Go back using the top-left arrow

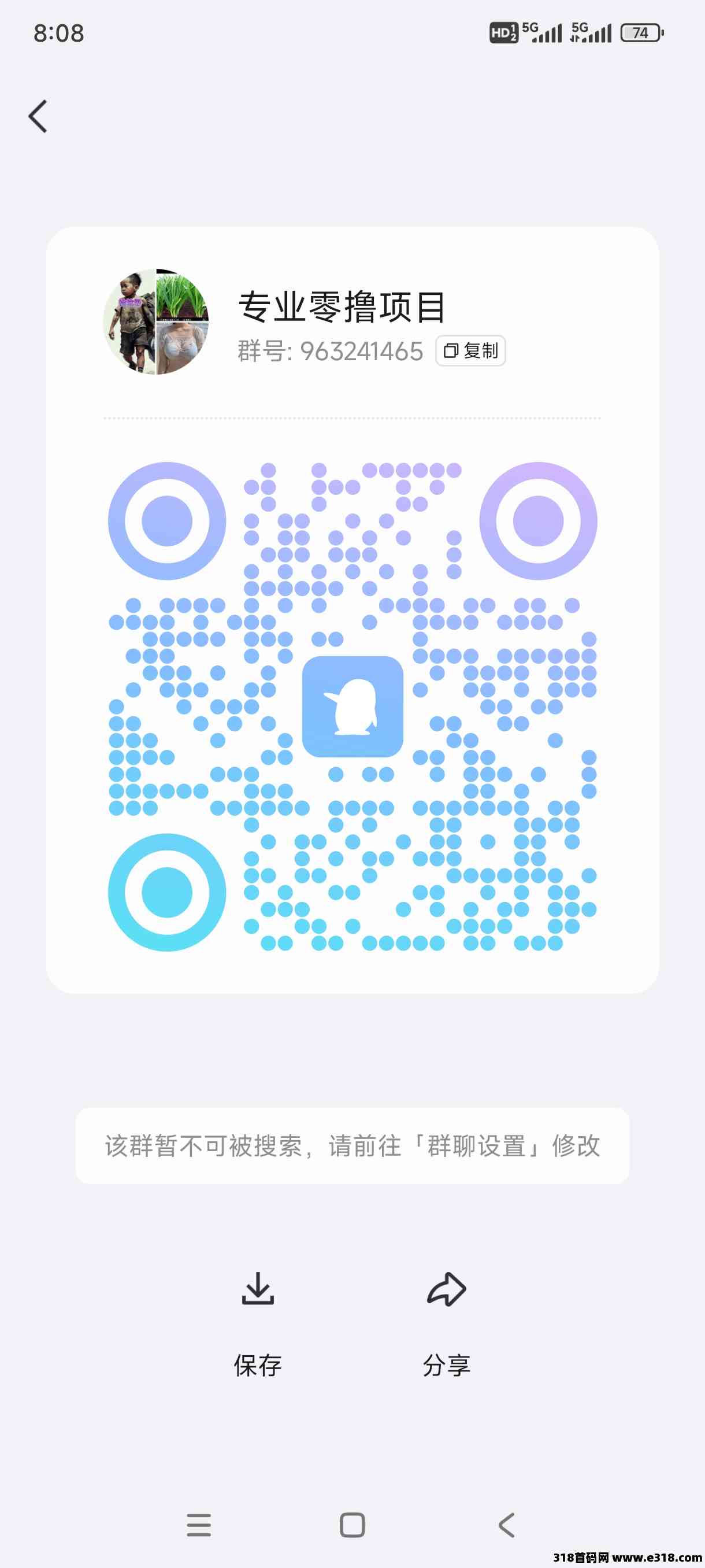pyautogui.click(x=38, y=116)
